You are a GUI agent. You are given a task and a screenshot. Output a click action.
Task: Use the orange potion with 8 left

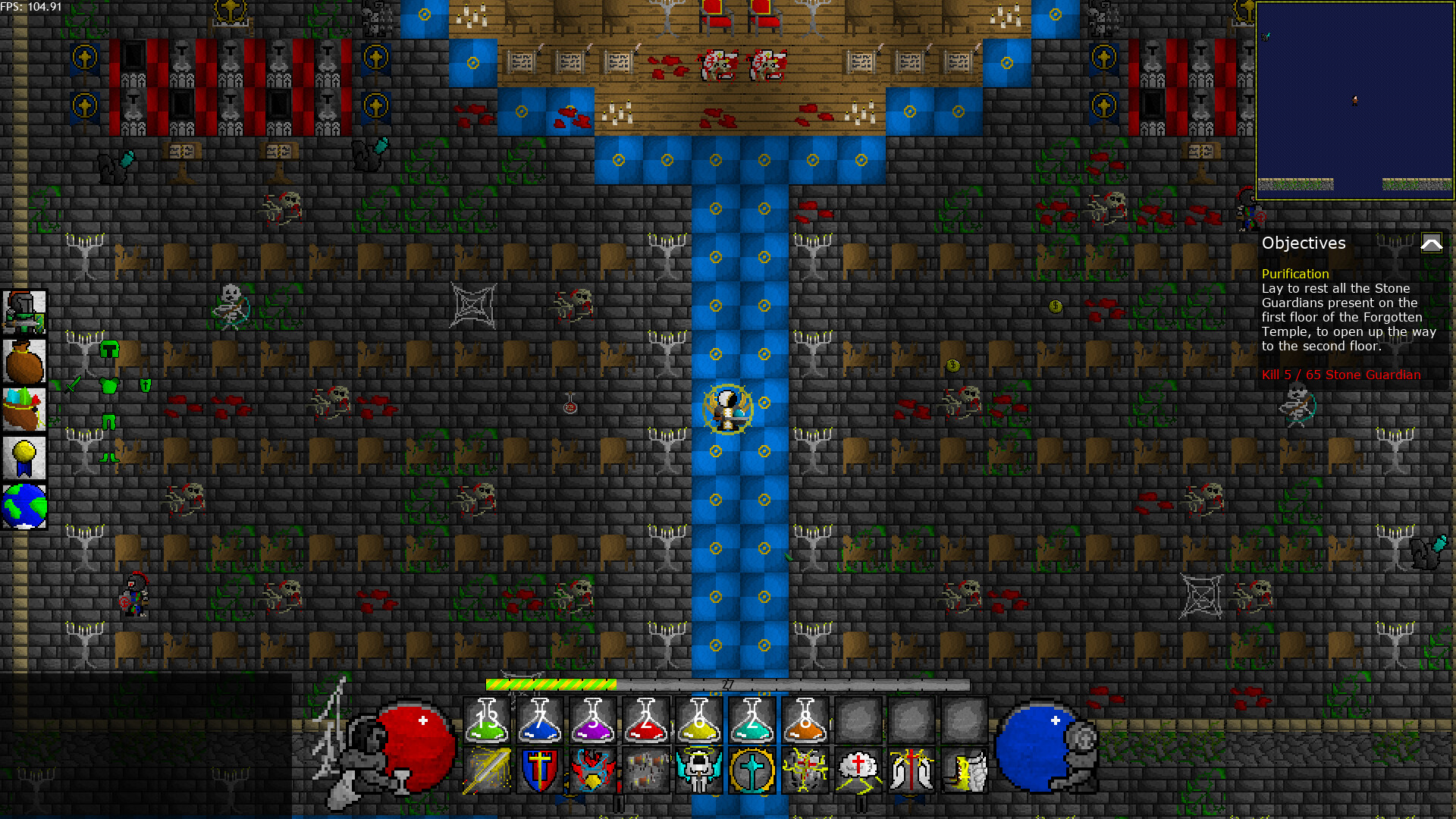[x=805, y=720]
